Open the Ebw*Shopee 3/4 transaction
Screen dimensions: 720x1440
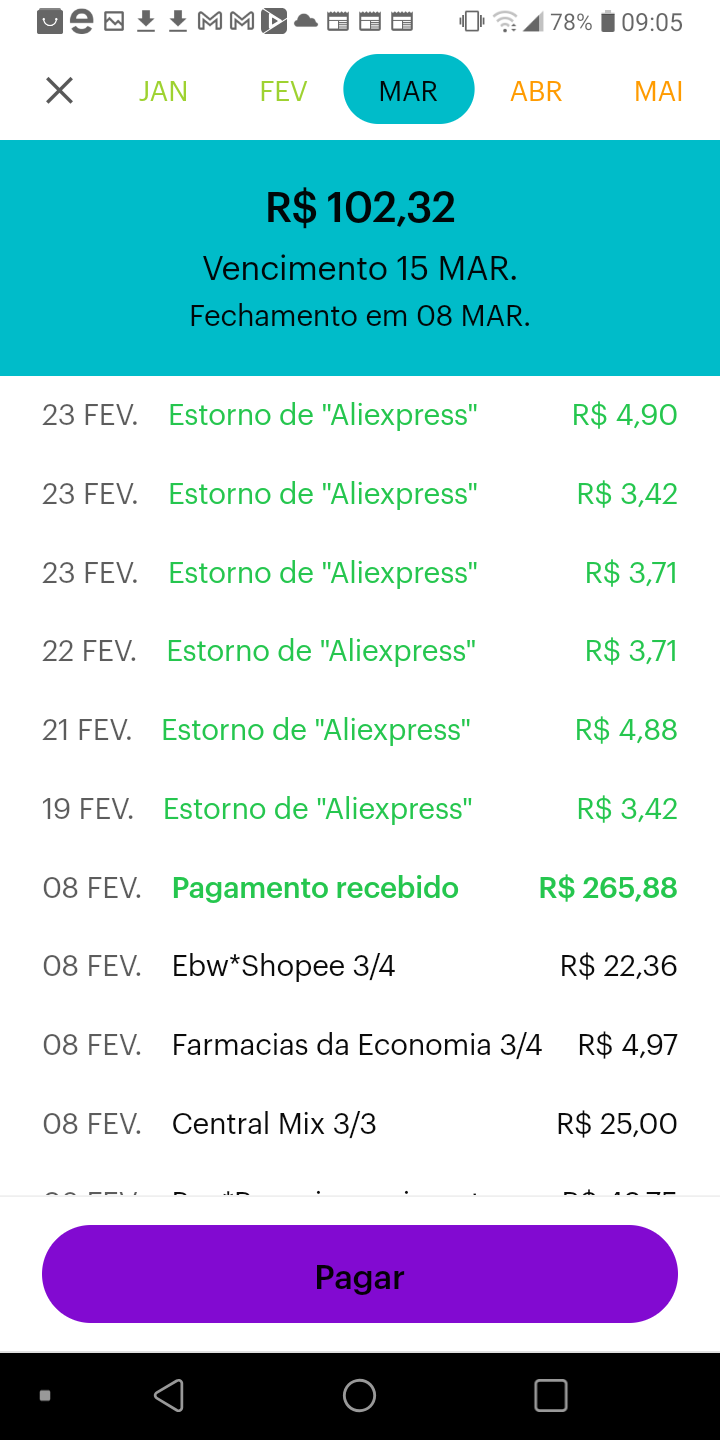tap(360, 966)
